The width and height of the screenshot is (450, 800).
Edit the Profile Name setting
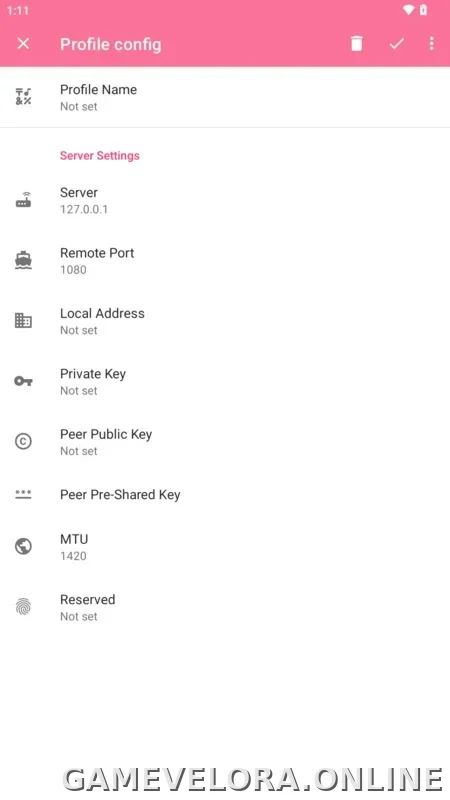(x=225, y=97)
